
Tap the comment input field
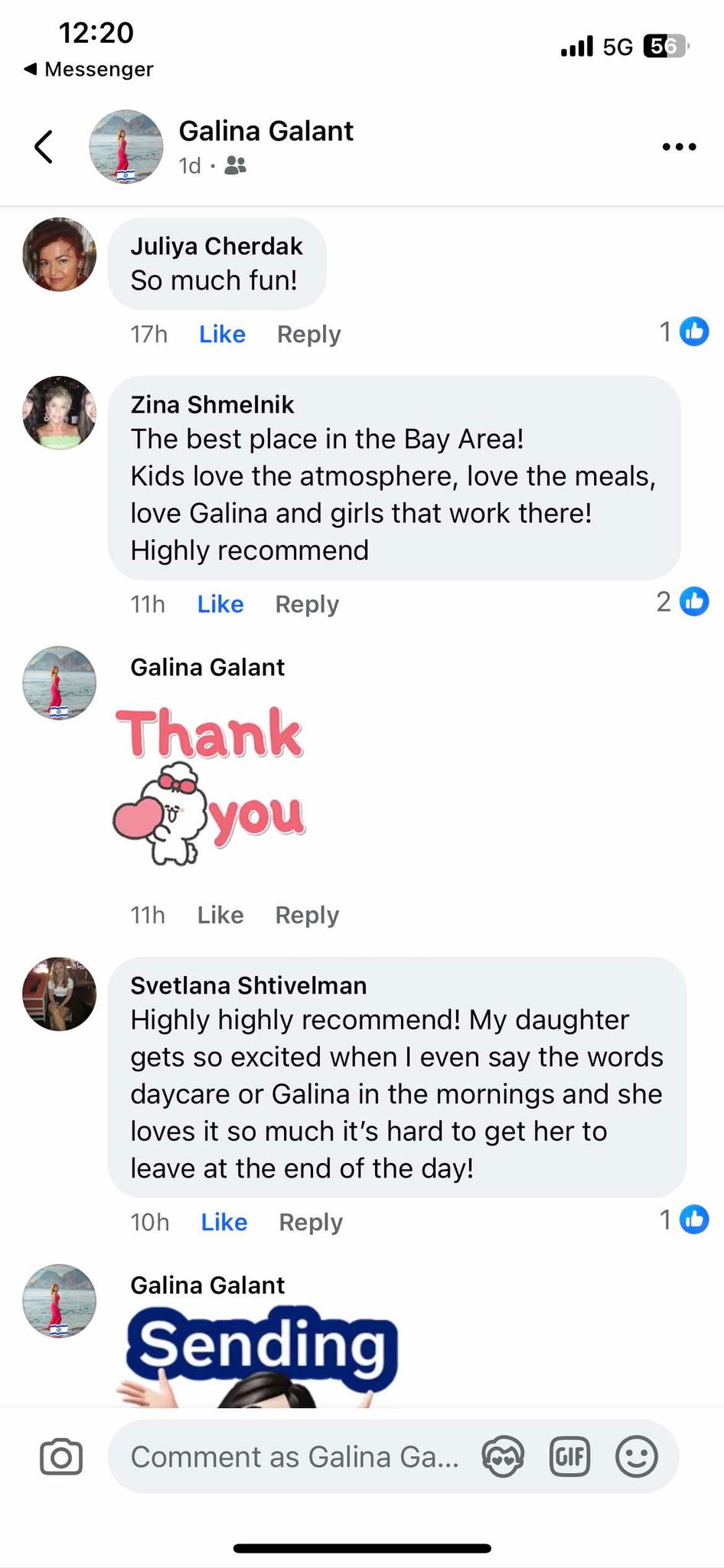pyautogui.click(x=295, y=1456)
